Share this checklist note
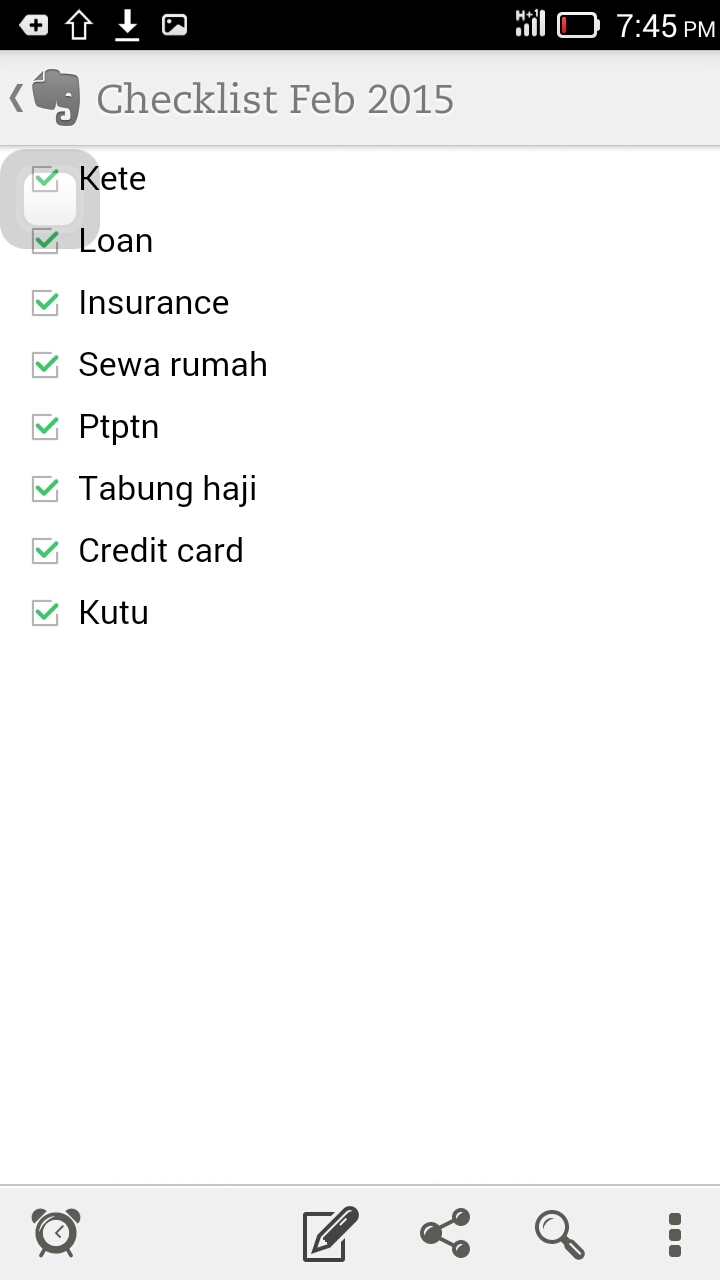The image size is (720, 1280). pyautogui.click(x=445, y=1233)
